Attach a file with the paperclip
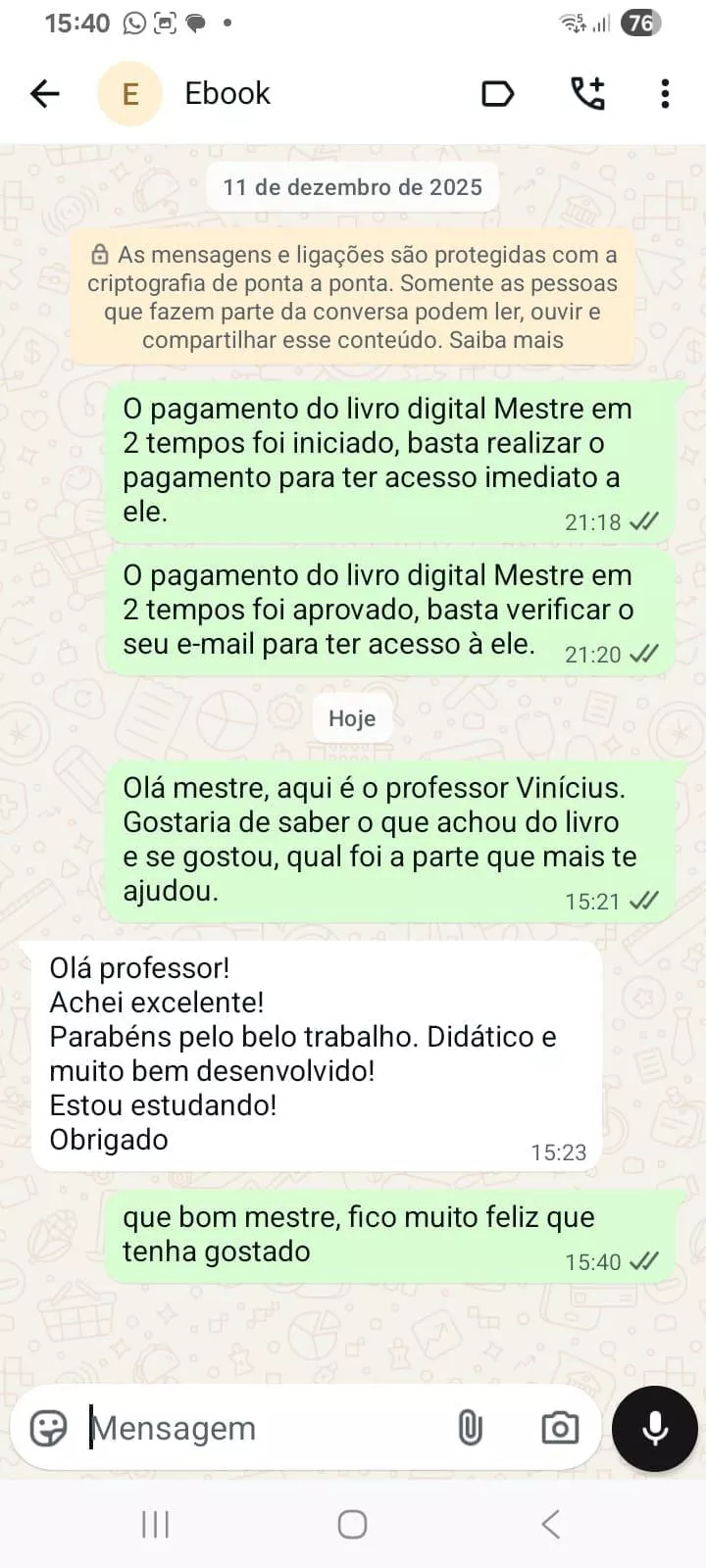706x1568 pixels. pos(471,1428)
